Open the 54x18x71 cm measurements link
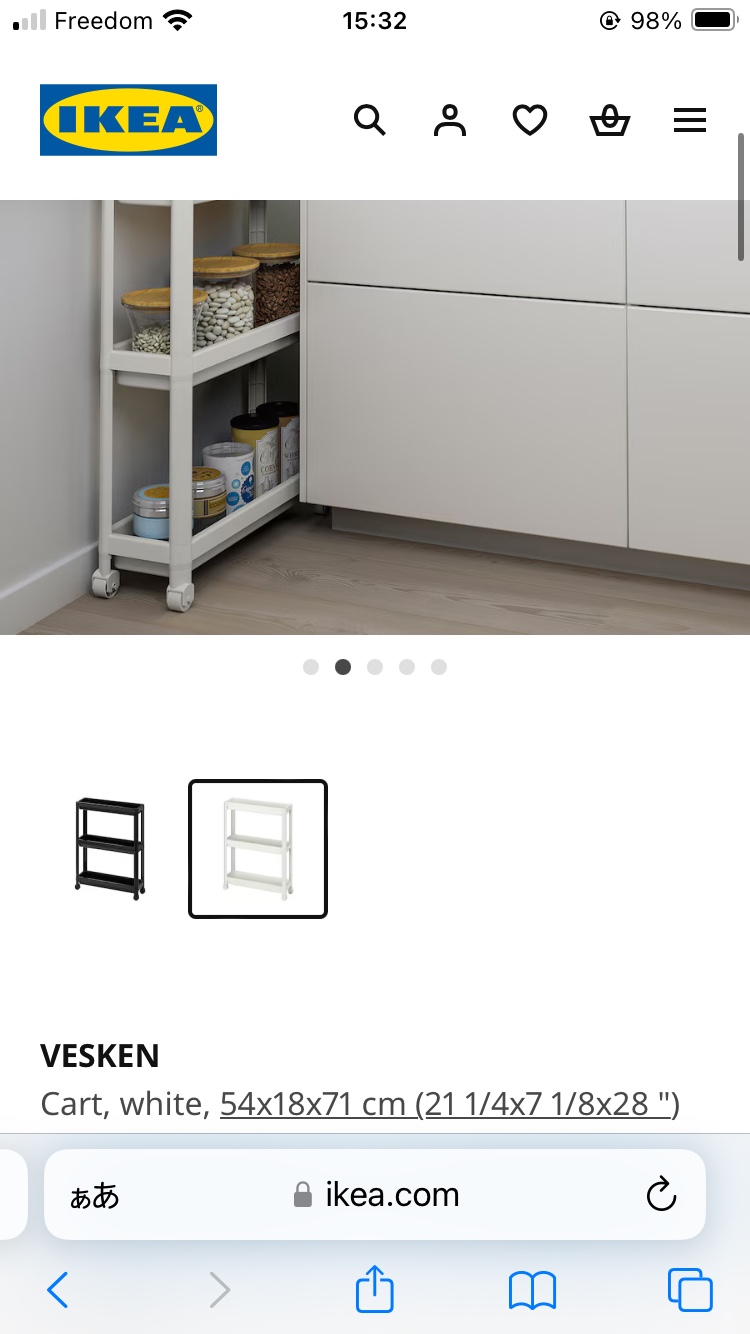This screenshot has width=750, height=1334. tap(449, 1104)
